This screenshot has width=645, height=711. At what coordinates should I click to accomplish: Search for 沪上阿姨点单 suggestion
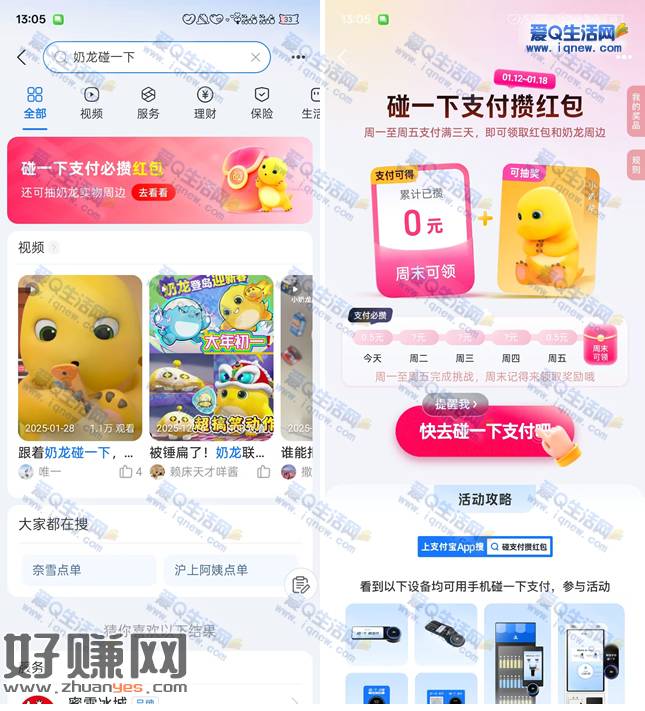(230, 569)
